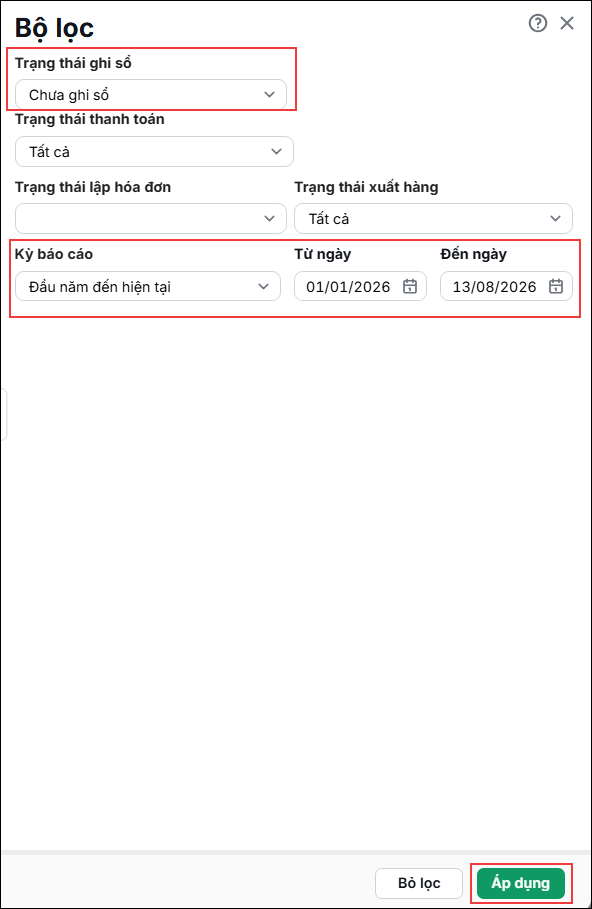Open the Trạng thái thanh toán dropdown
This screenshot has width=592, height=909.
(x=154, y=152)
